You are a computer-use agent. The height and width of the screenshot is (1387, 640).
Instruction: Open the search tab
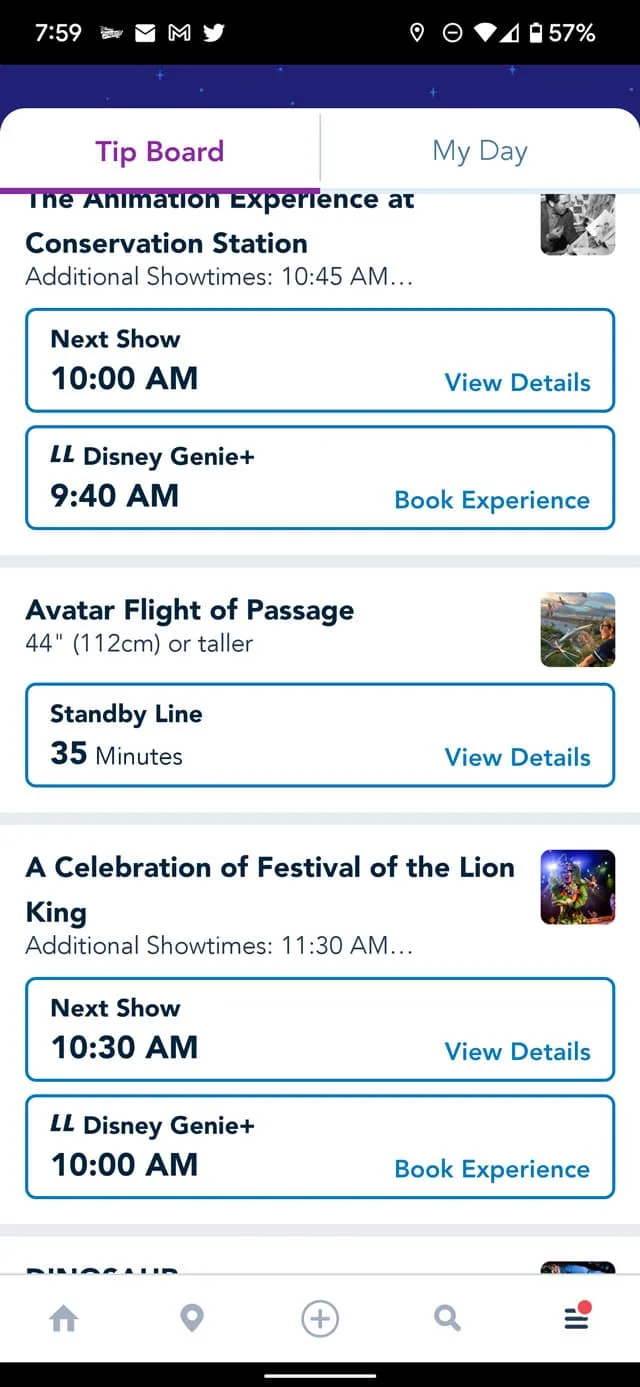pos(448,1319)
